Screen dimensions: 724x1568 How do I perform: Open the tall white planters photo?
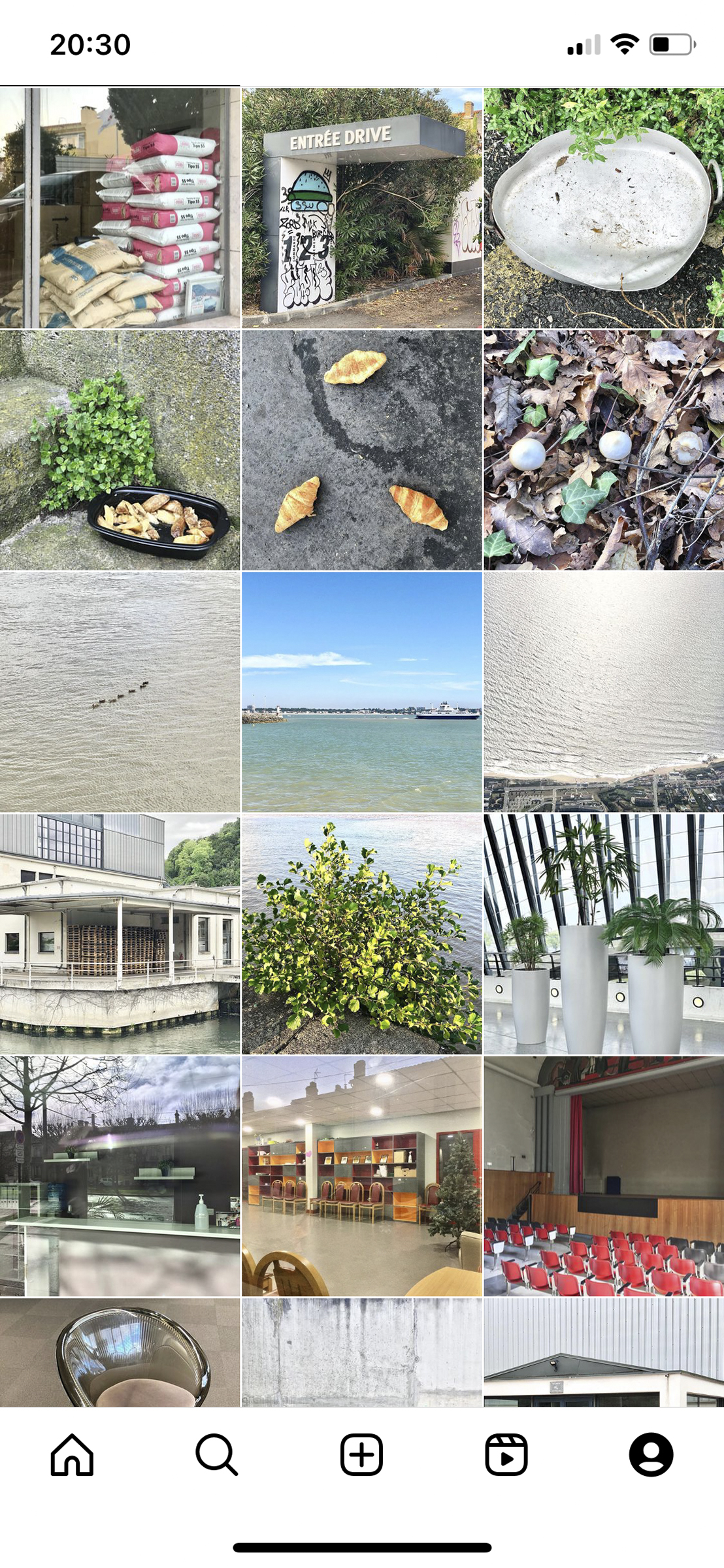(x=604, y=934)
